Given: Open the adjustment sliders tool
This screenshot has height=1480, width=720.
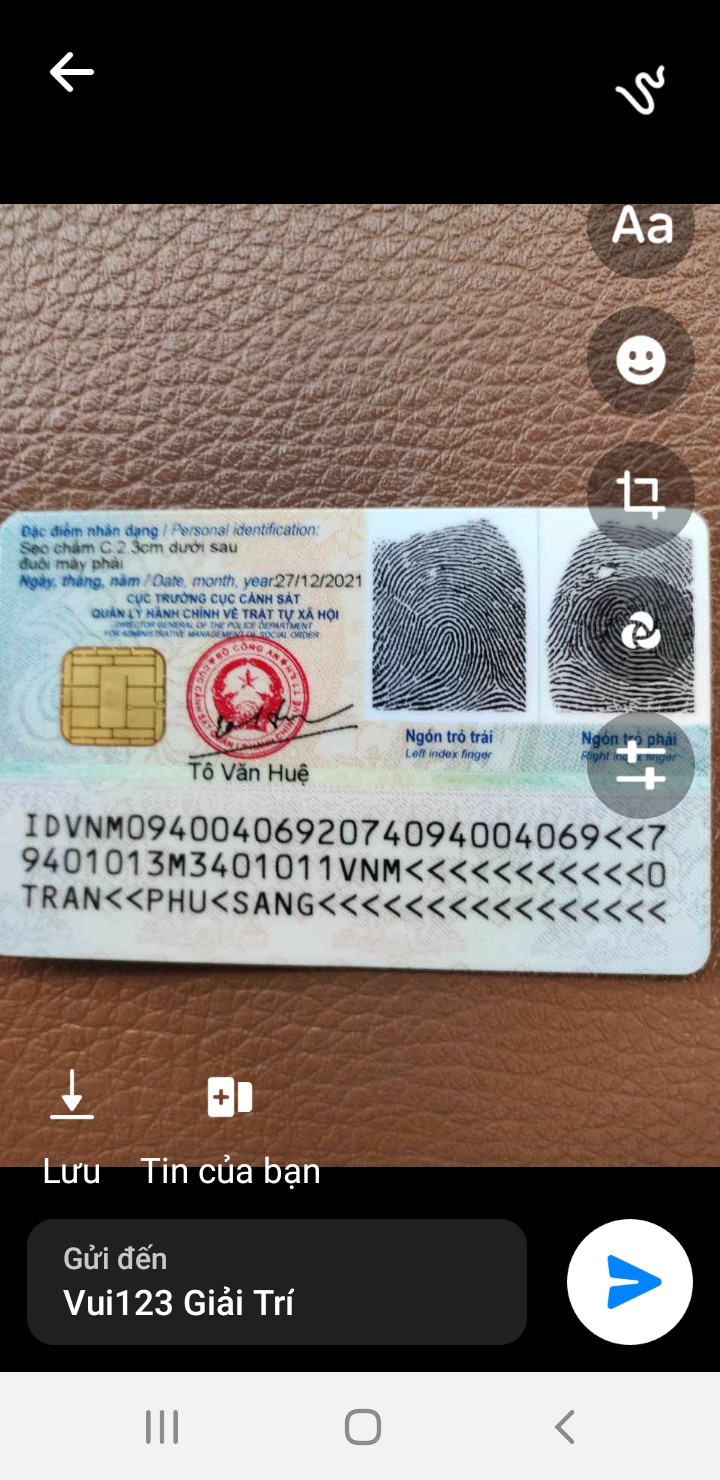Looking at the screenshot, I should [641, 765].
